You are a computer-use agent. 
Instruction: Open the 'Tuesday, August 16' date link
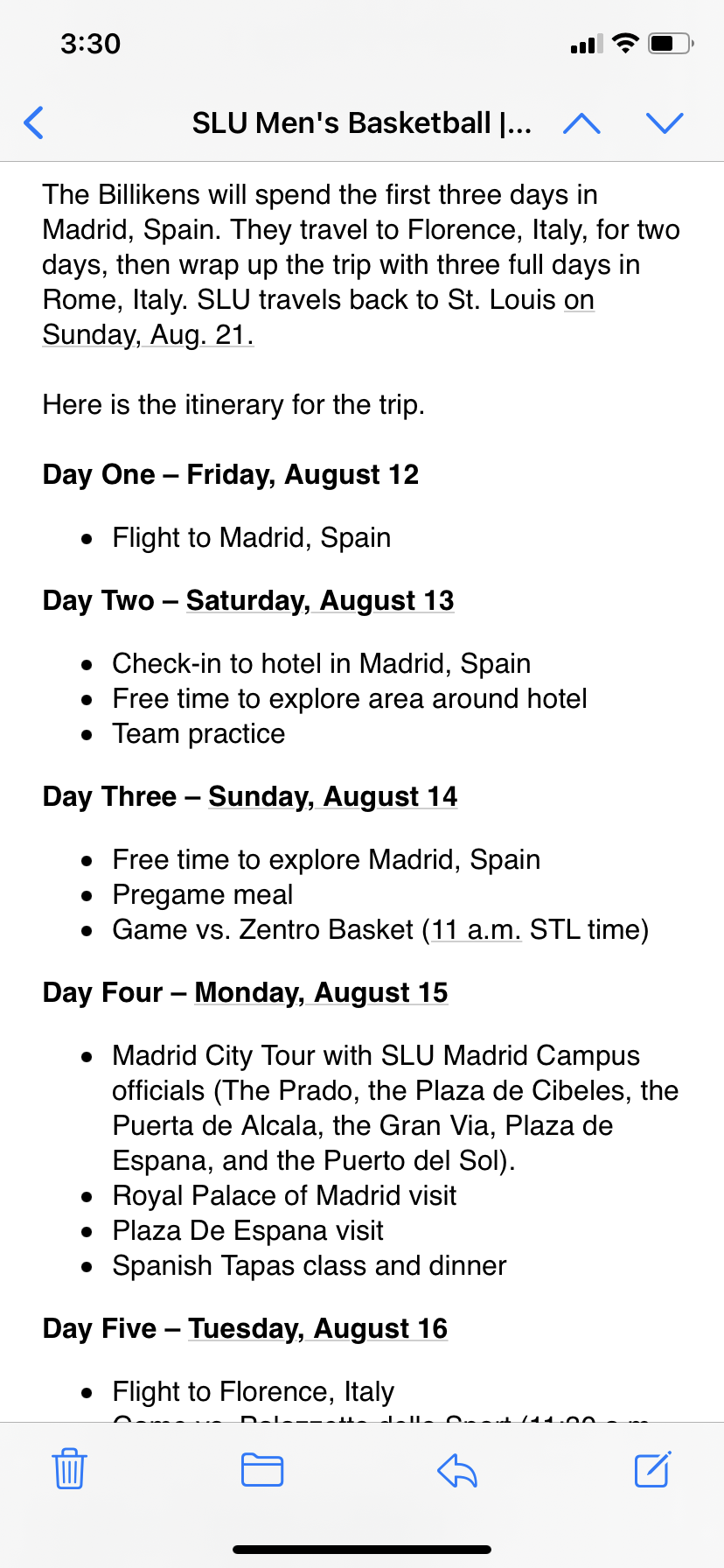pos(318,1328)
